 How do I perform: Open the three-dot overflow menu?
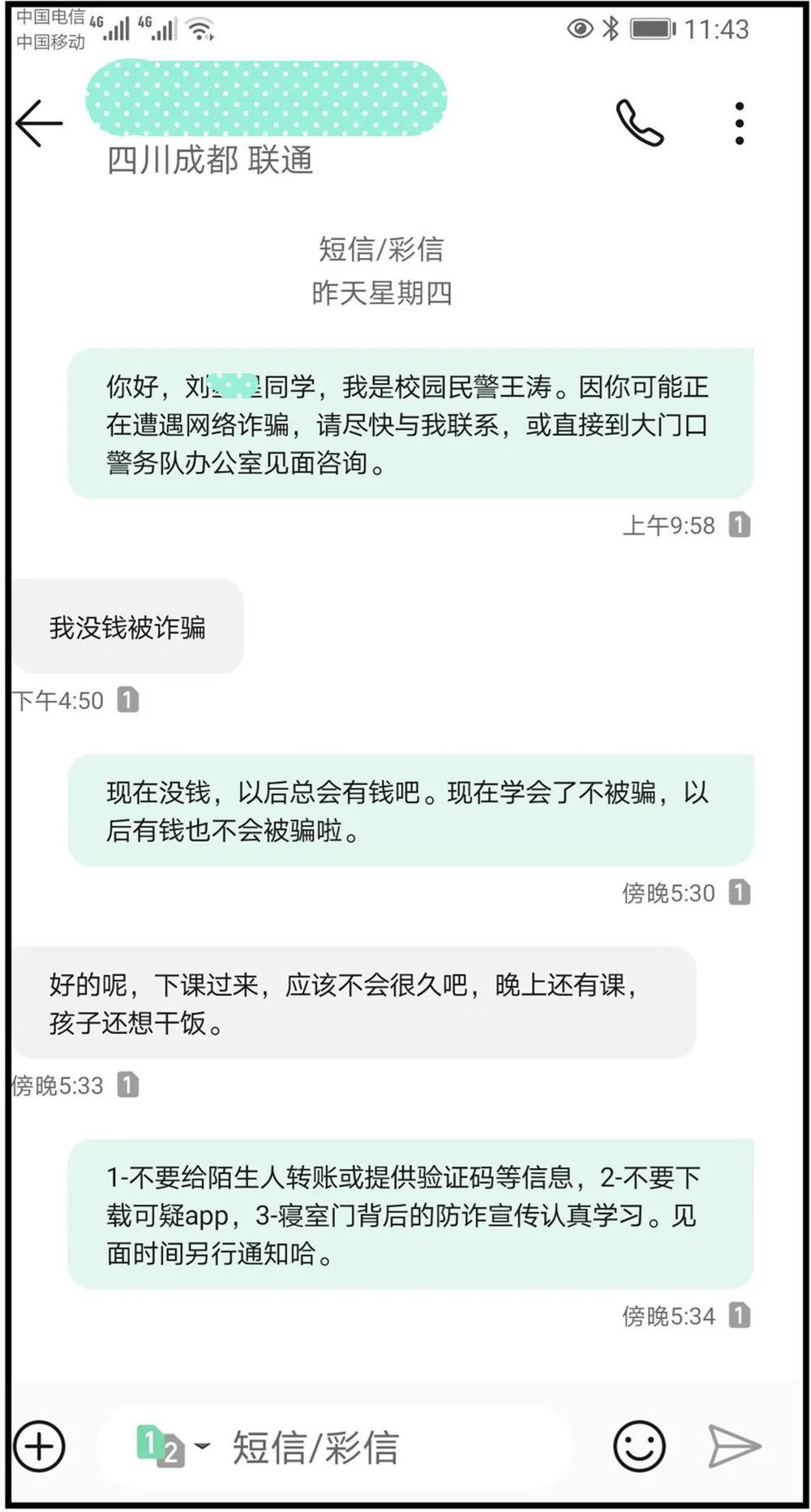739,123
